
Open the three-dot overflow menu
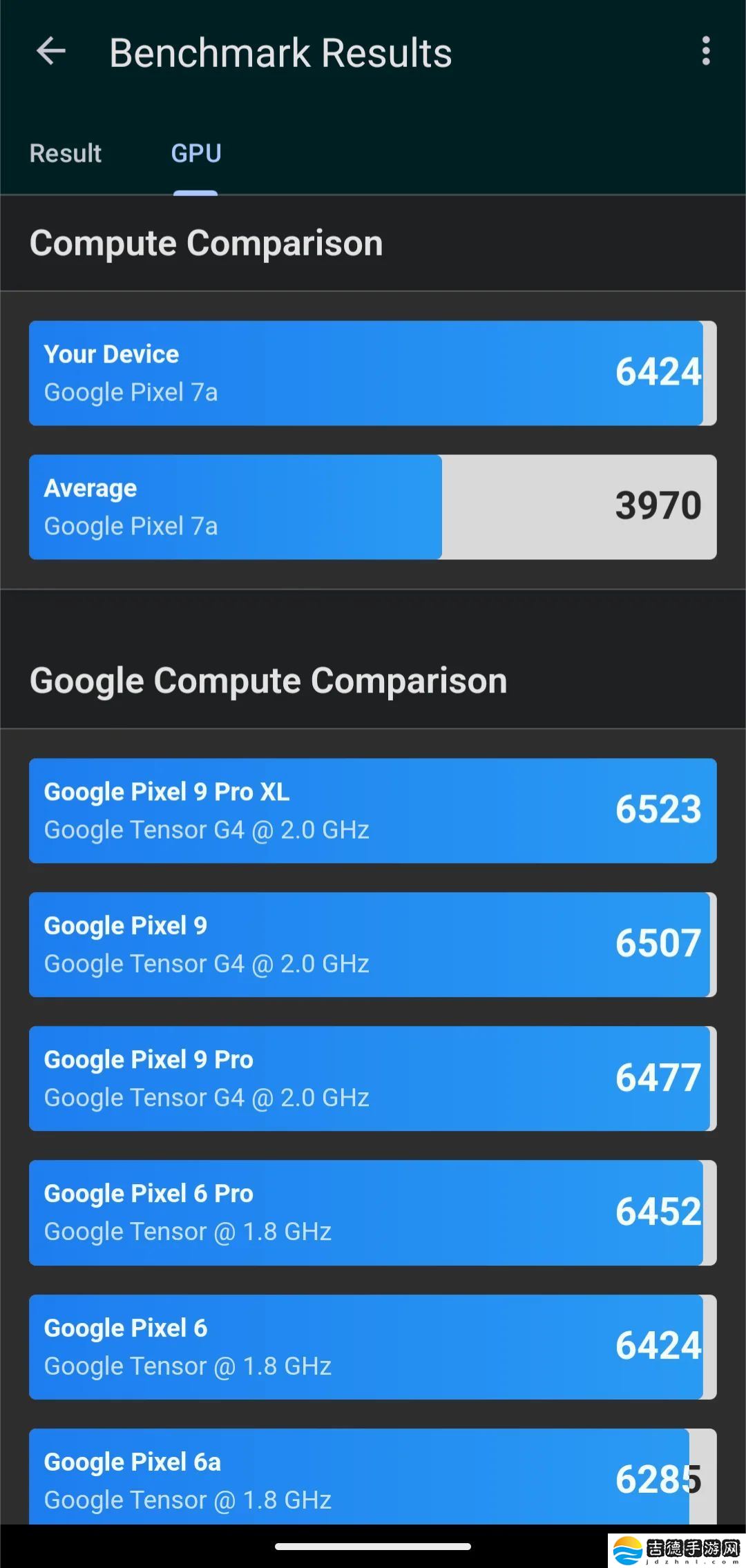(705, 52)
